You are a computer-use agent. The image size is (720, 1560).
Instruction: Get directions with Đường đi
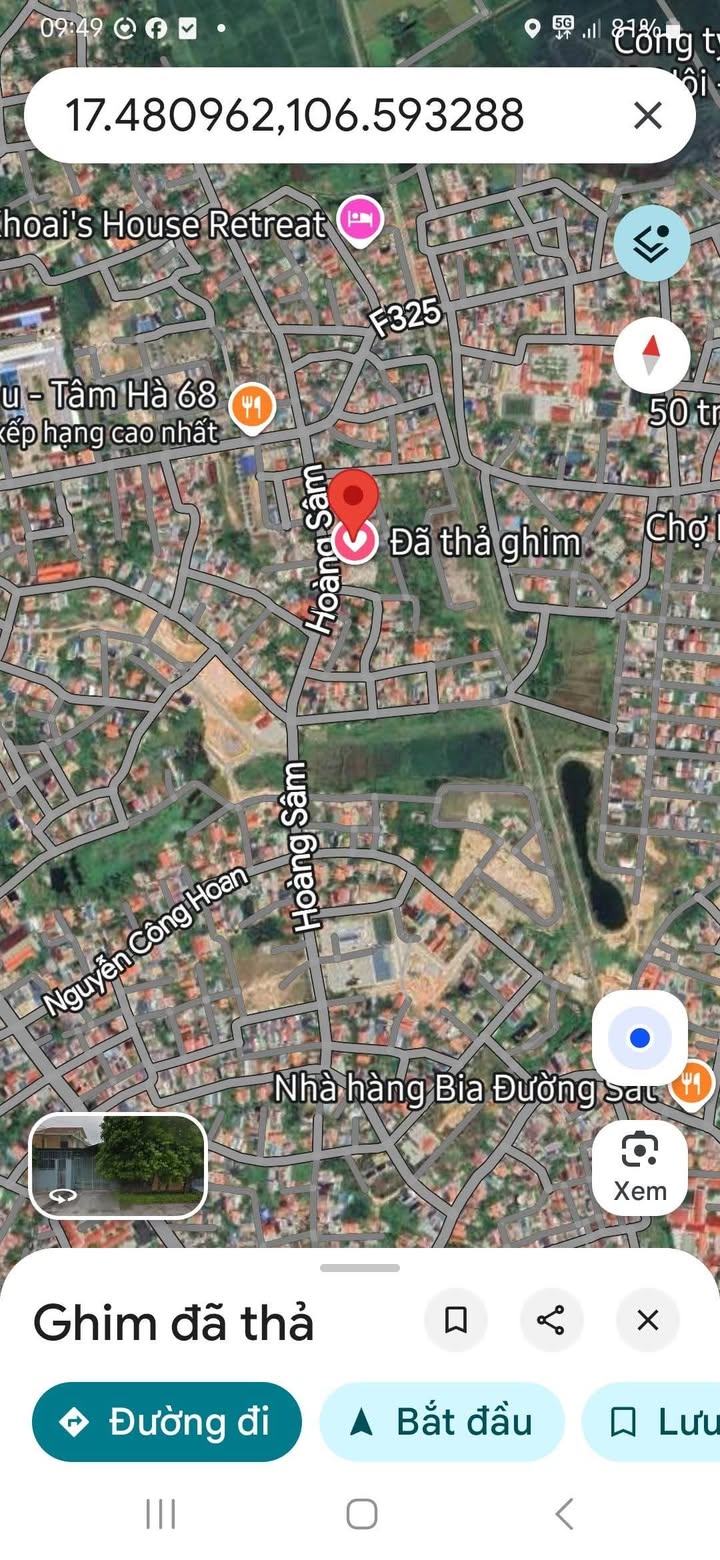click(x=167, y=1422)
